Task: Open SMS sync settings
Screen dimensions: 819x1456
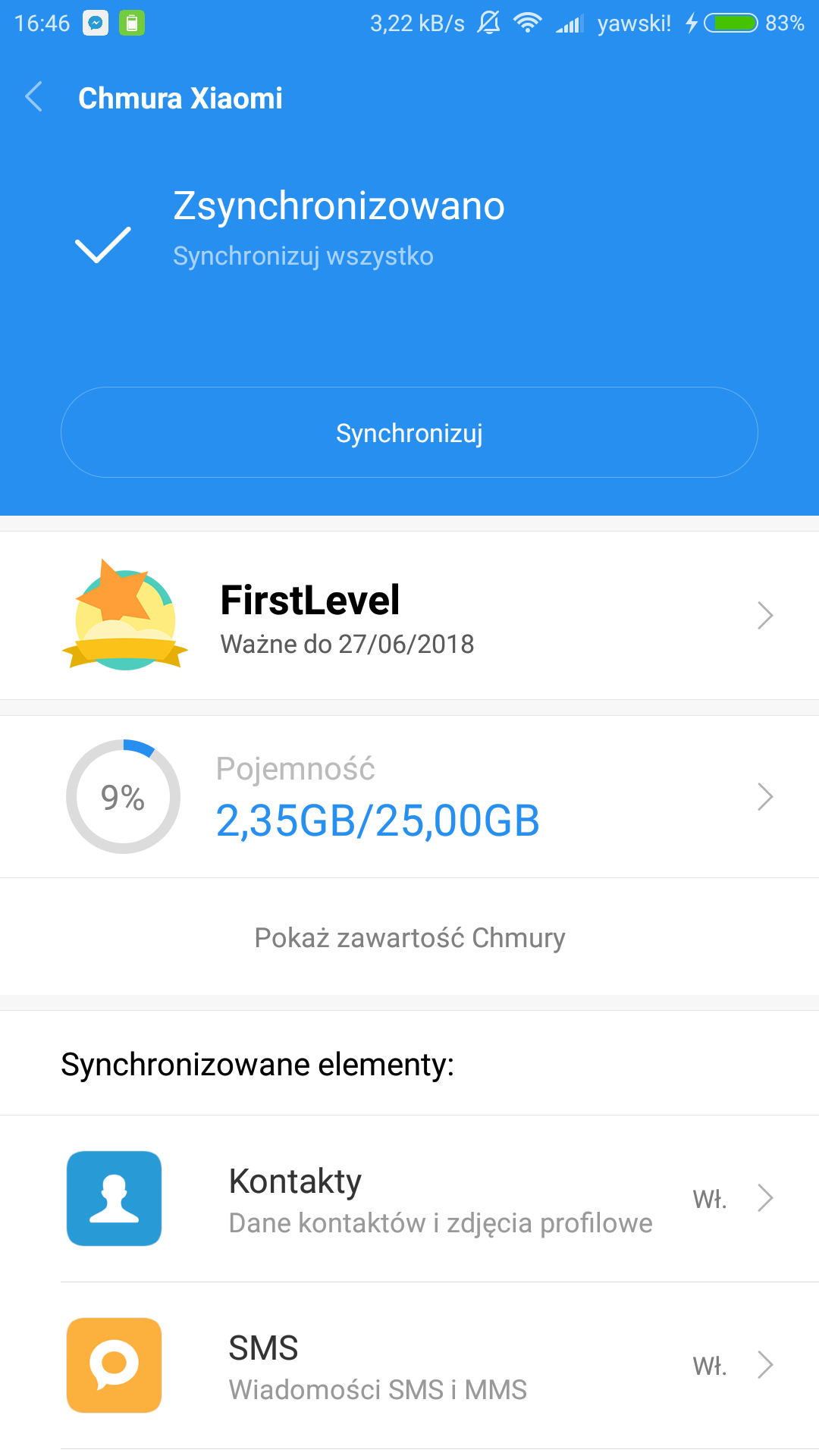Action: pos(409,1366)
